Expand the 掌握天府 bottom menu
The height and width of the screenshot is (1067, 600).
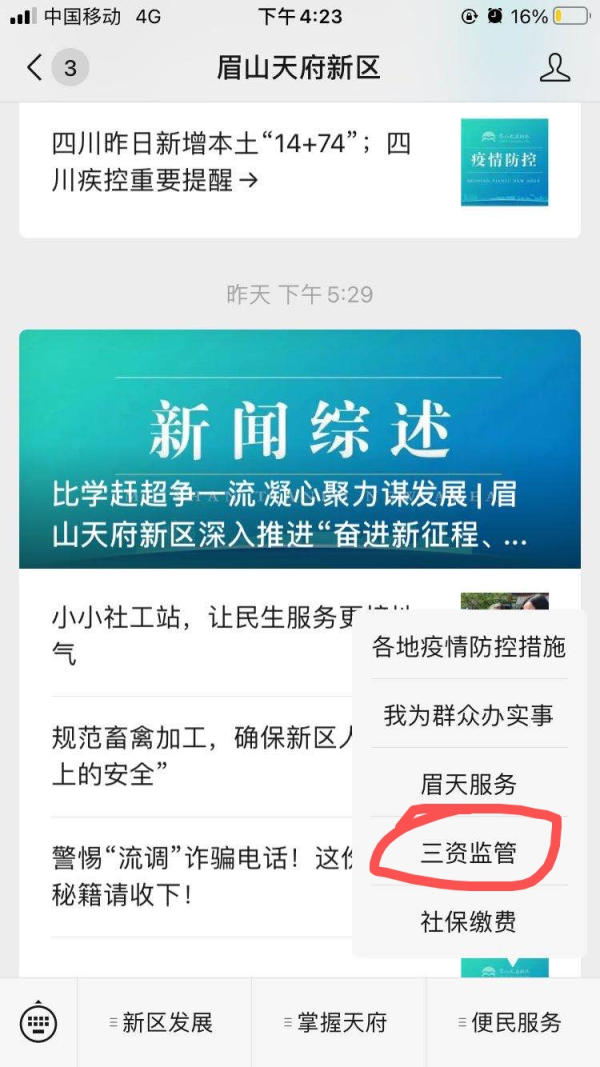pos(339,1022)
